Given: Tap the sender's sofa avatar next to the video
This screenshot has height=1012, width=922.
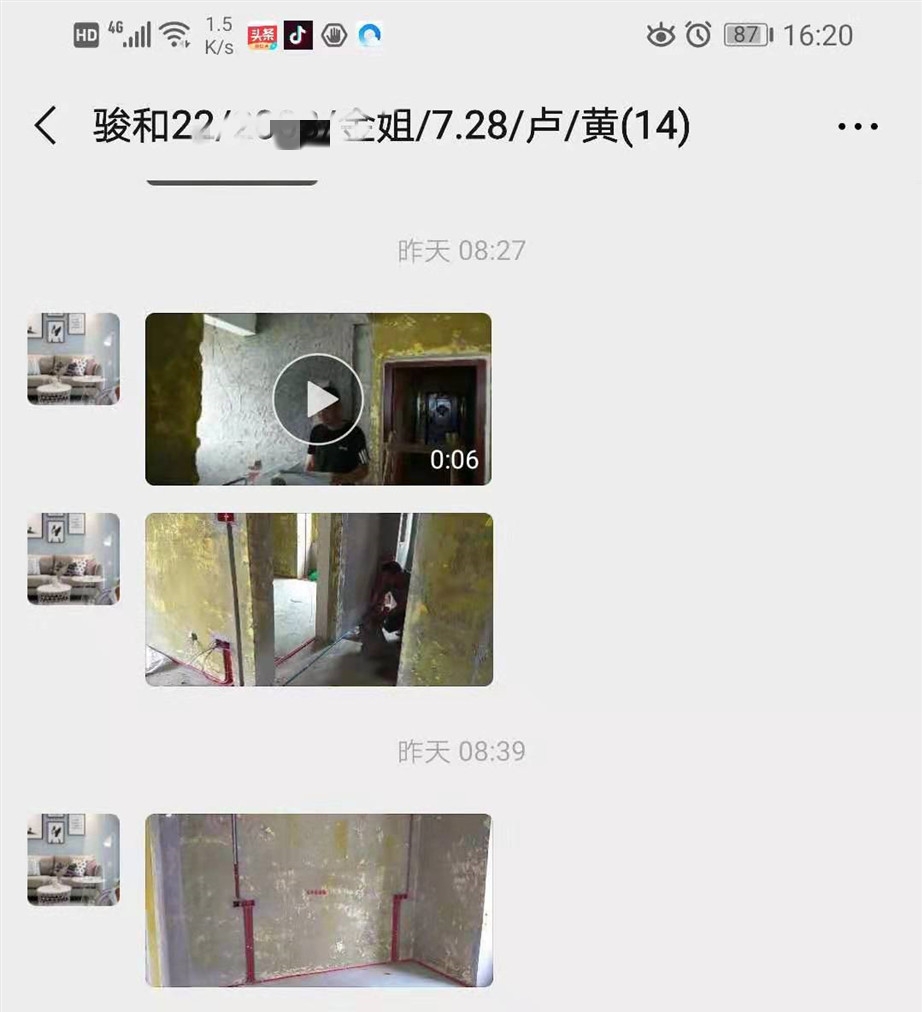Looking at the screenshot, I should tap(73, 358).
